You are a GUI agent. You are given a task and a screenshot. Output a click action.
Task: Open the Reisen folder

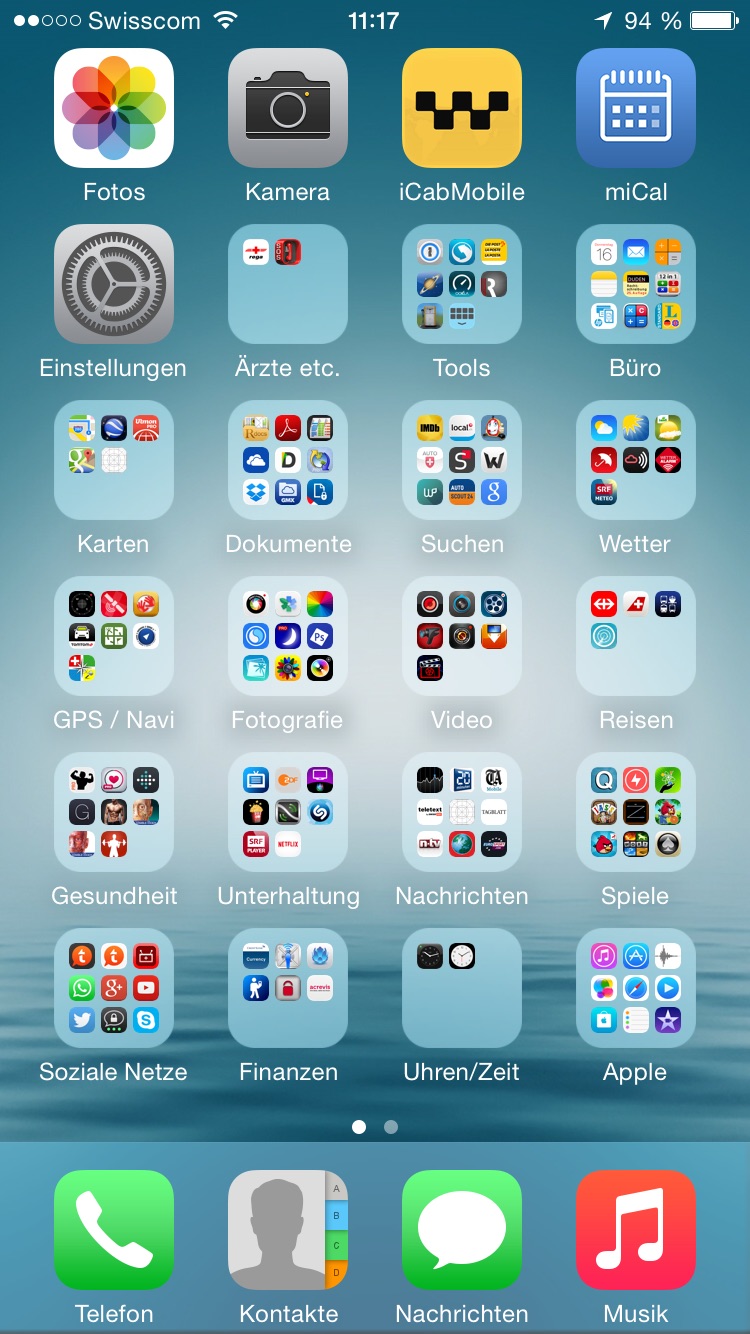(636, 636)
